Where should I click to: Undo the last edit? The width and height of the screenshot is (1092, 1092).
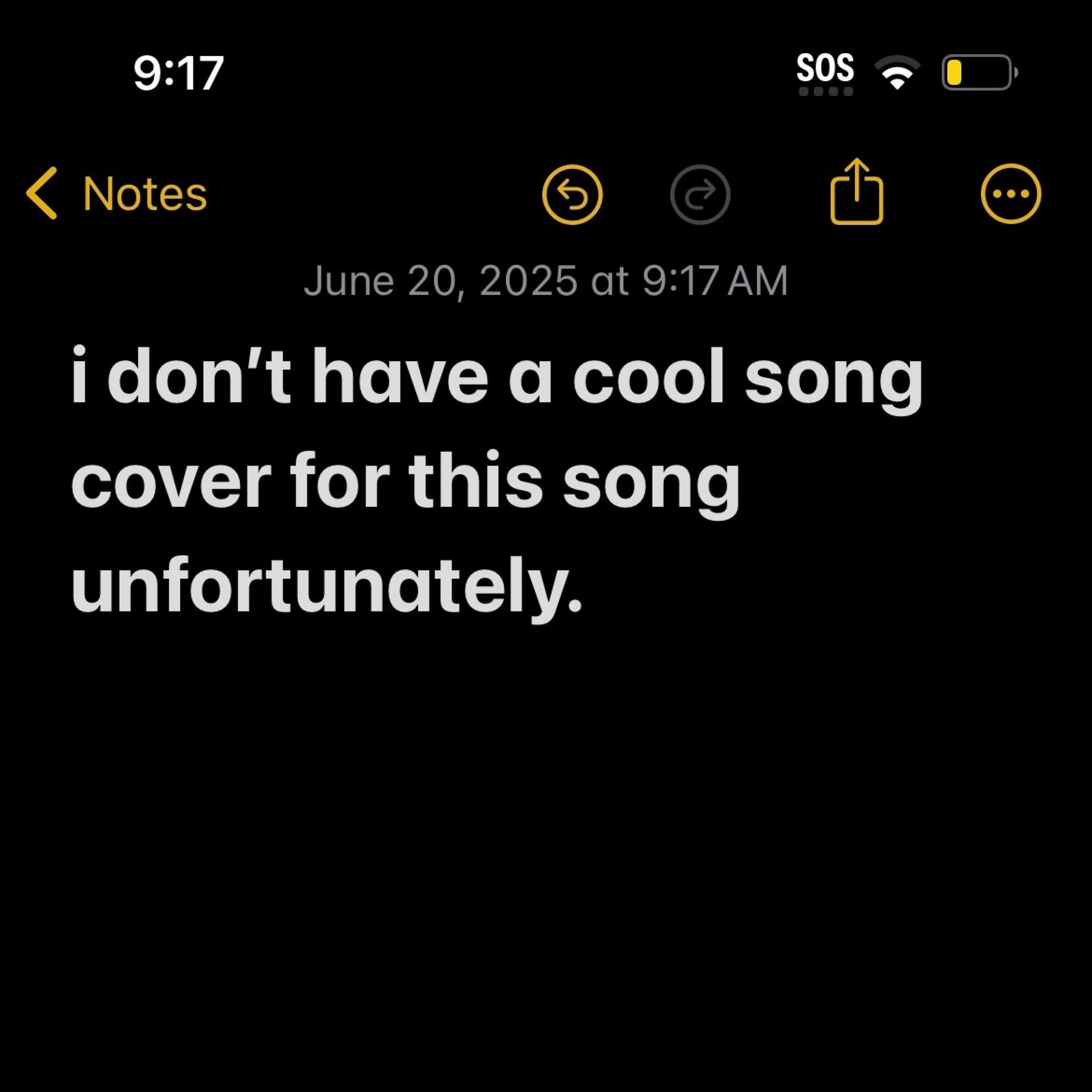[x=572, y=194]
